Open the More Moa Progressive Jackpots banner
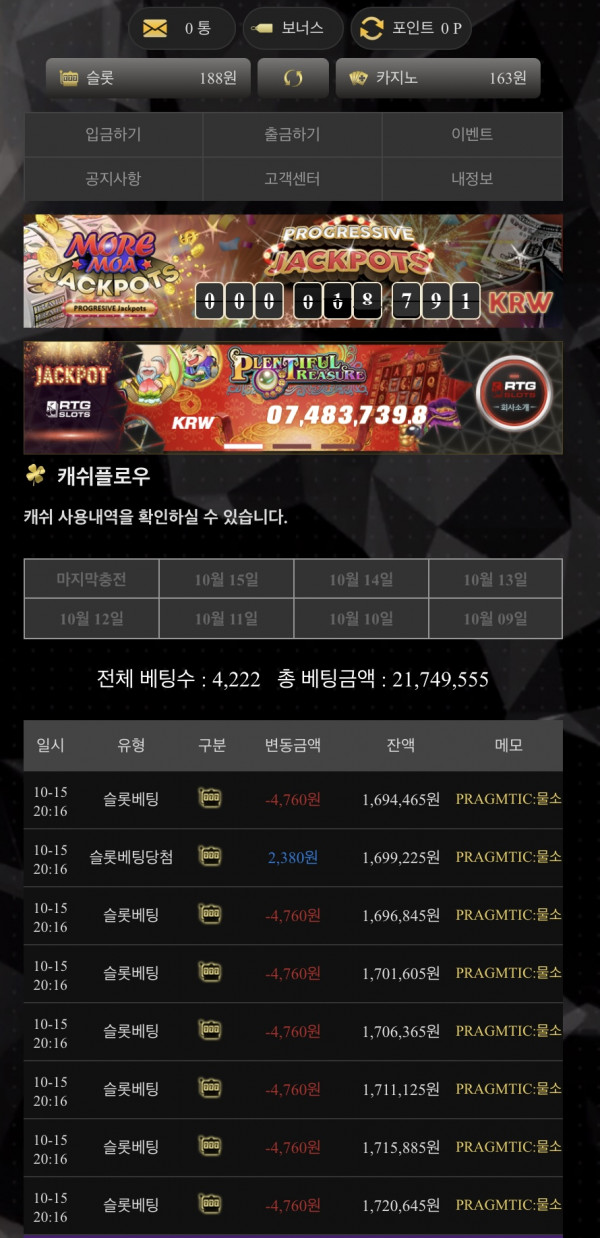 (x=293, y=271)
